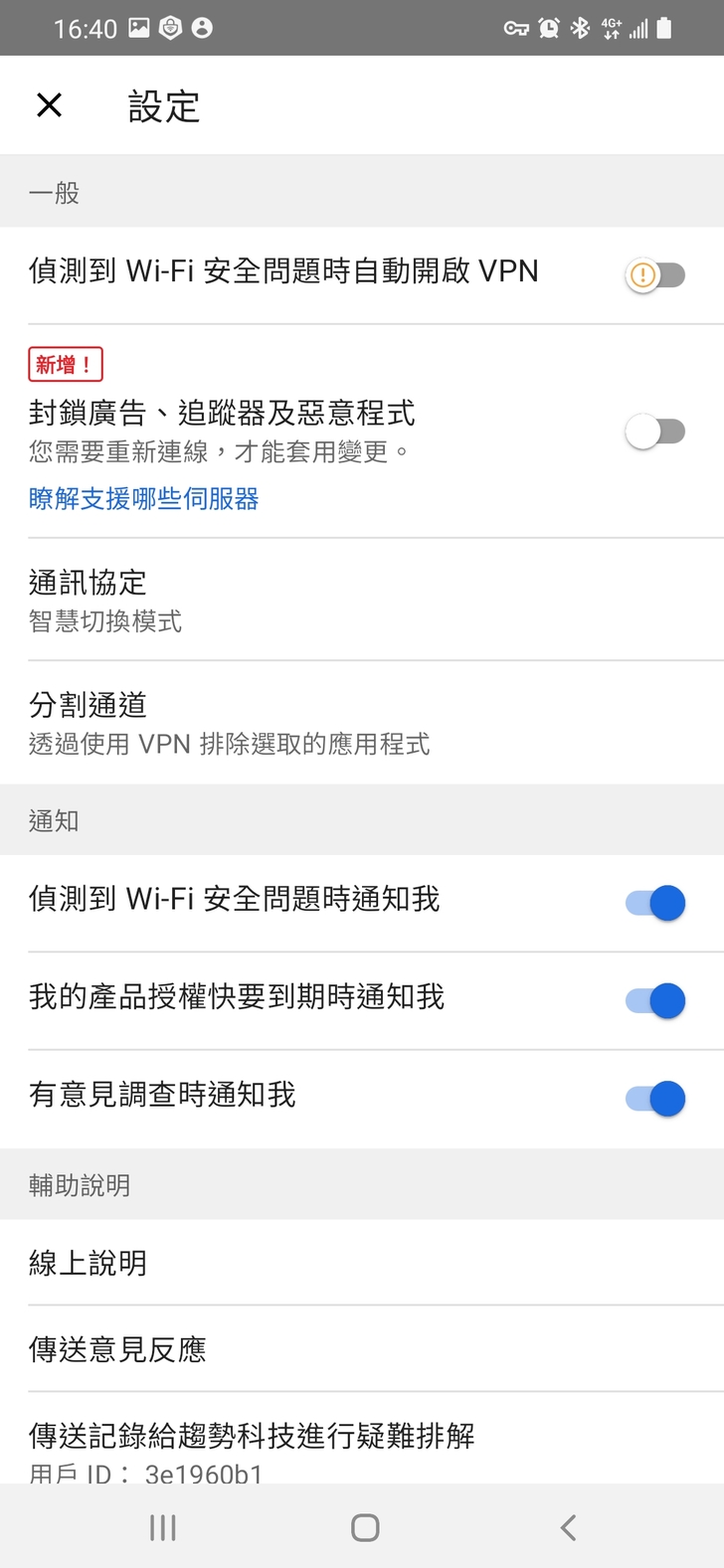Toggle 偵測到 Wi-Fi 安全問題時自動開啟 VPN

click(x=655, y=274)
